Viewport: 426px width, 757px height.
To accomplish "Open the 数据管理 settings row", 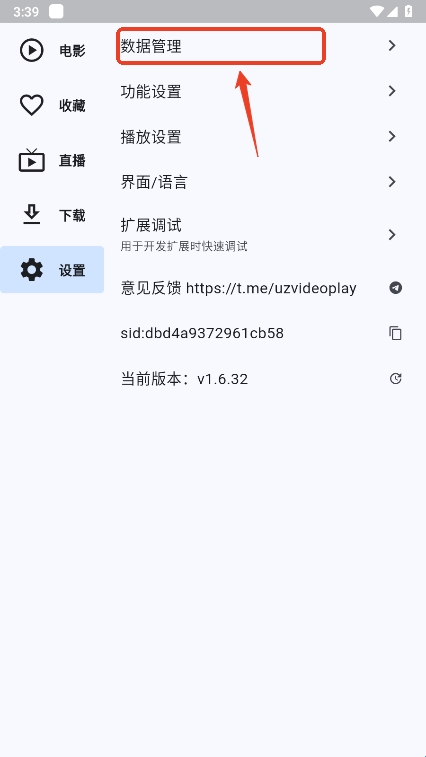I will pos(261,46).
